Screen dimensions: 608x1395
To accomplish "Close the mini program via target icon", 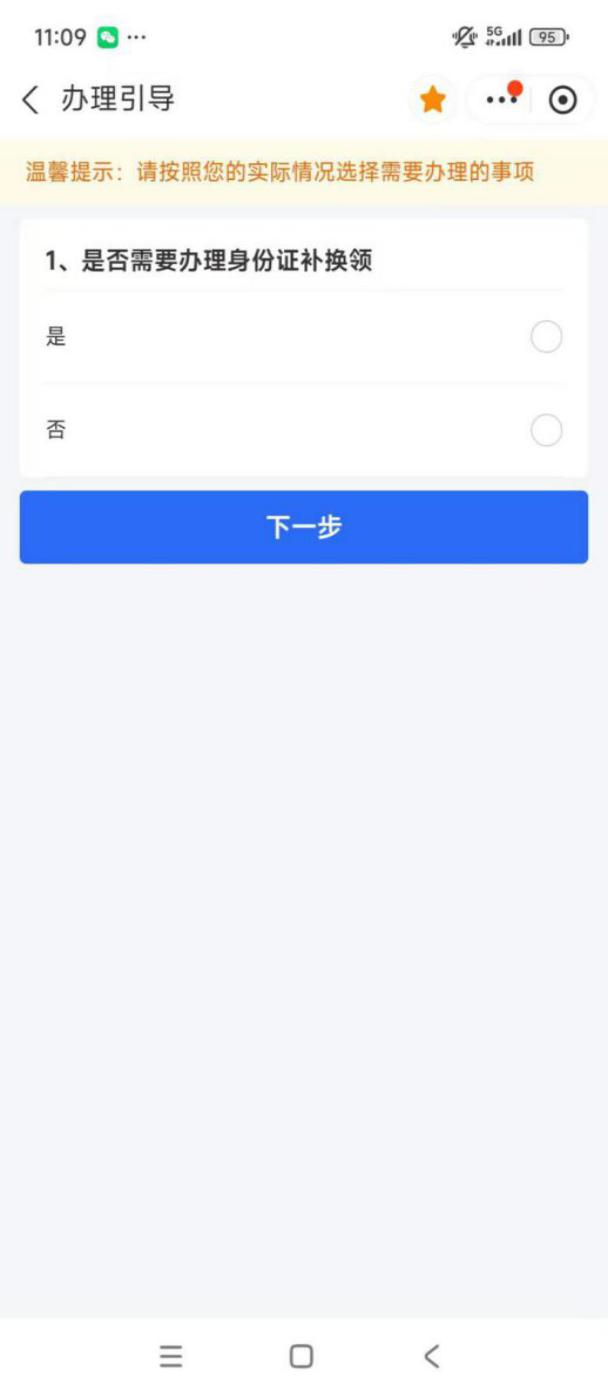I will [563, 99].
